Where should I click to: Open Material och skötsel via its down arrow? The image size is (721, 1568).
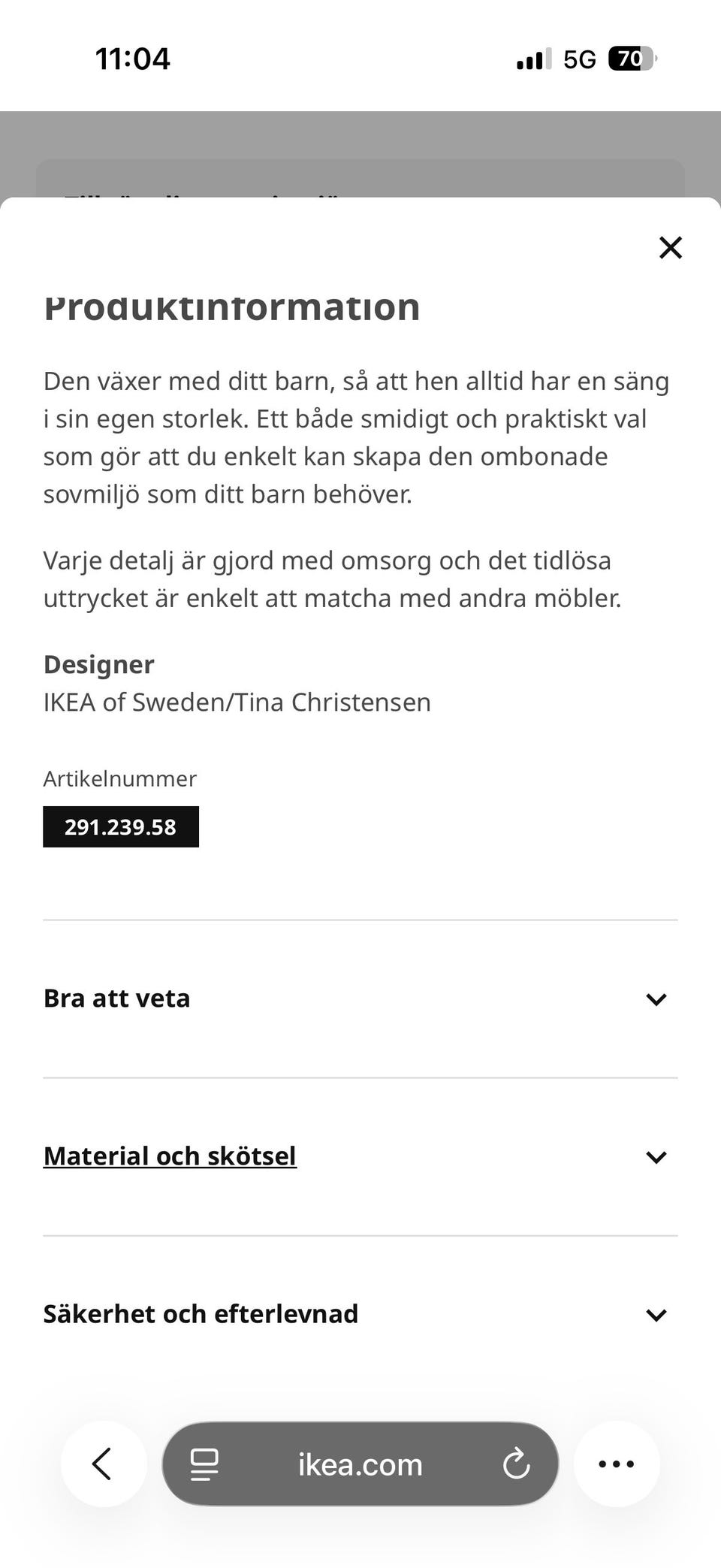tap(657, 1157)
